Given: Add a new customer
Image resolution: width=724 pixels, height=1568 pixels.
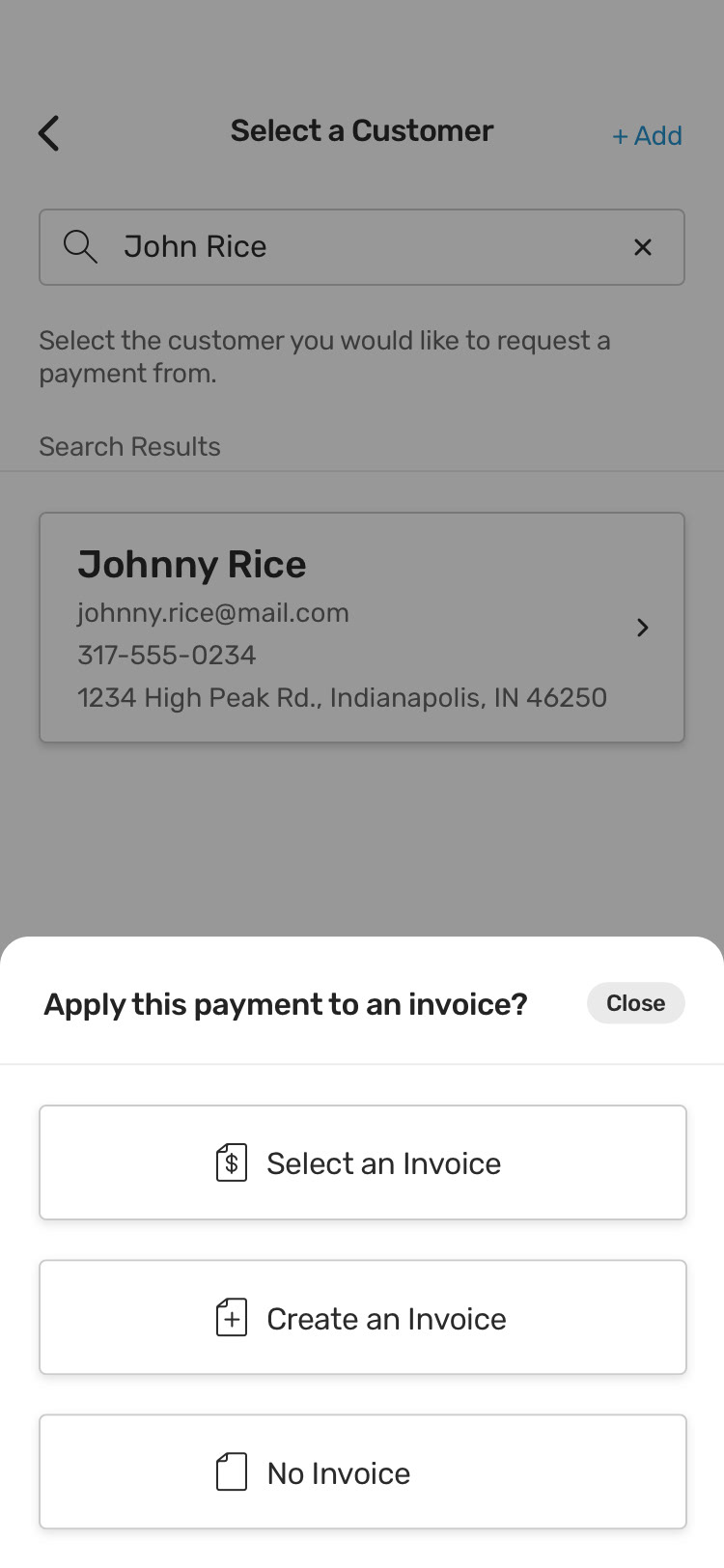Looking at the screenshot, I should click(x=648, y=135).
